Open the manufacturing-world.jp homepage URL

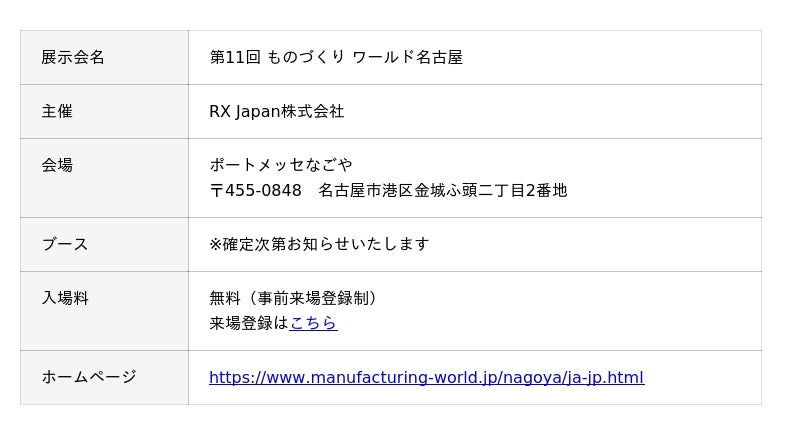click(x=426, y=377)
